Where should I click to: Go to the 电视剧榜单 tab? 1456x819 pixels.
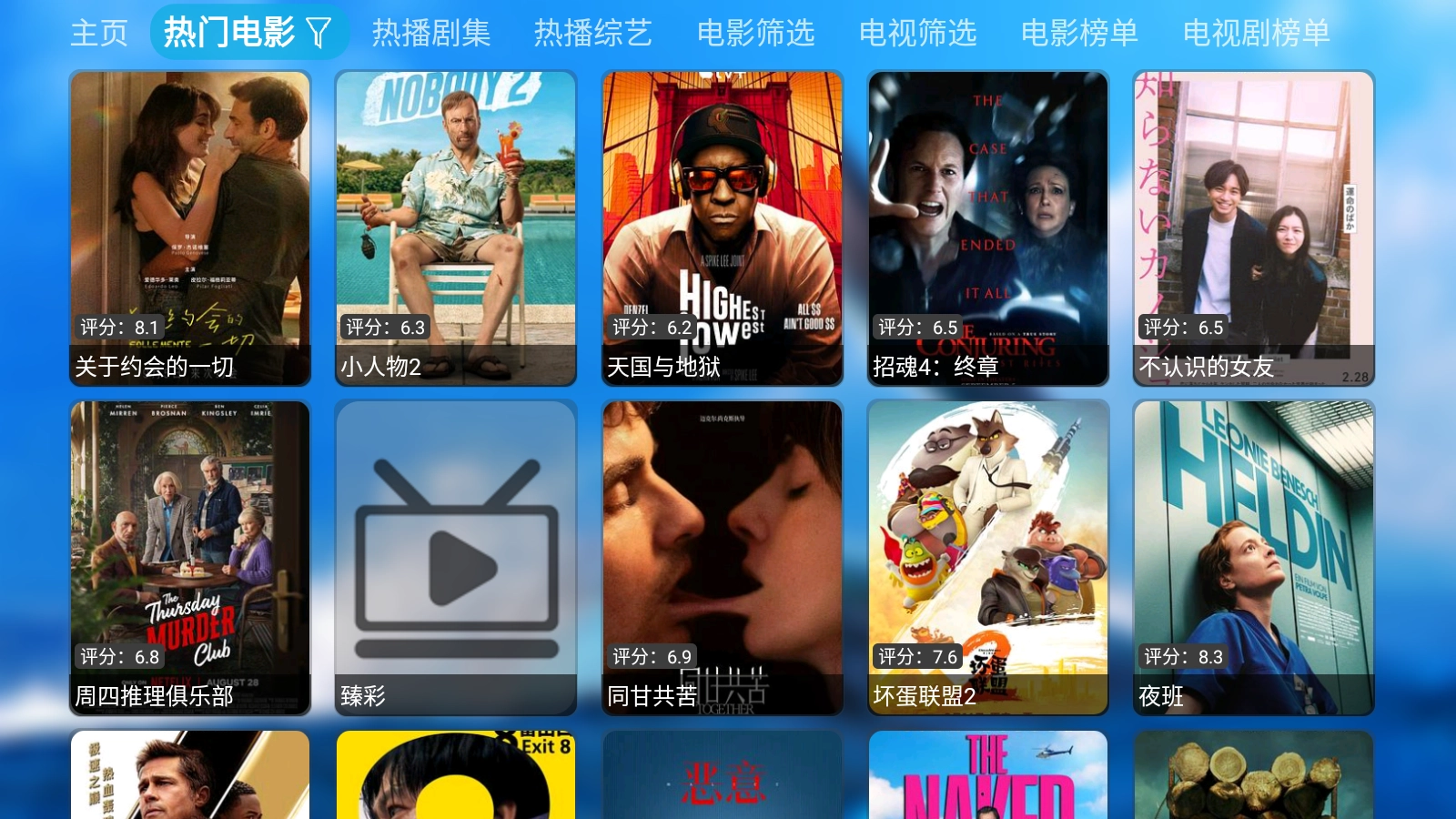coord(1256,34)
